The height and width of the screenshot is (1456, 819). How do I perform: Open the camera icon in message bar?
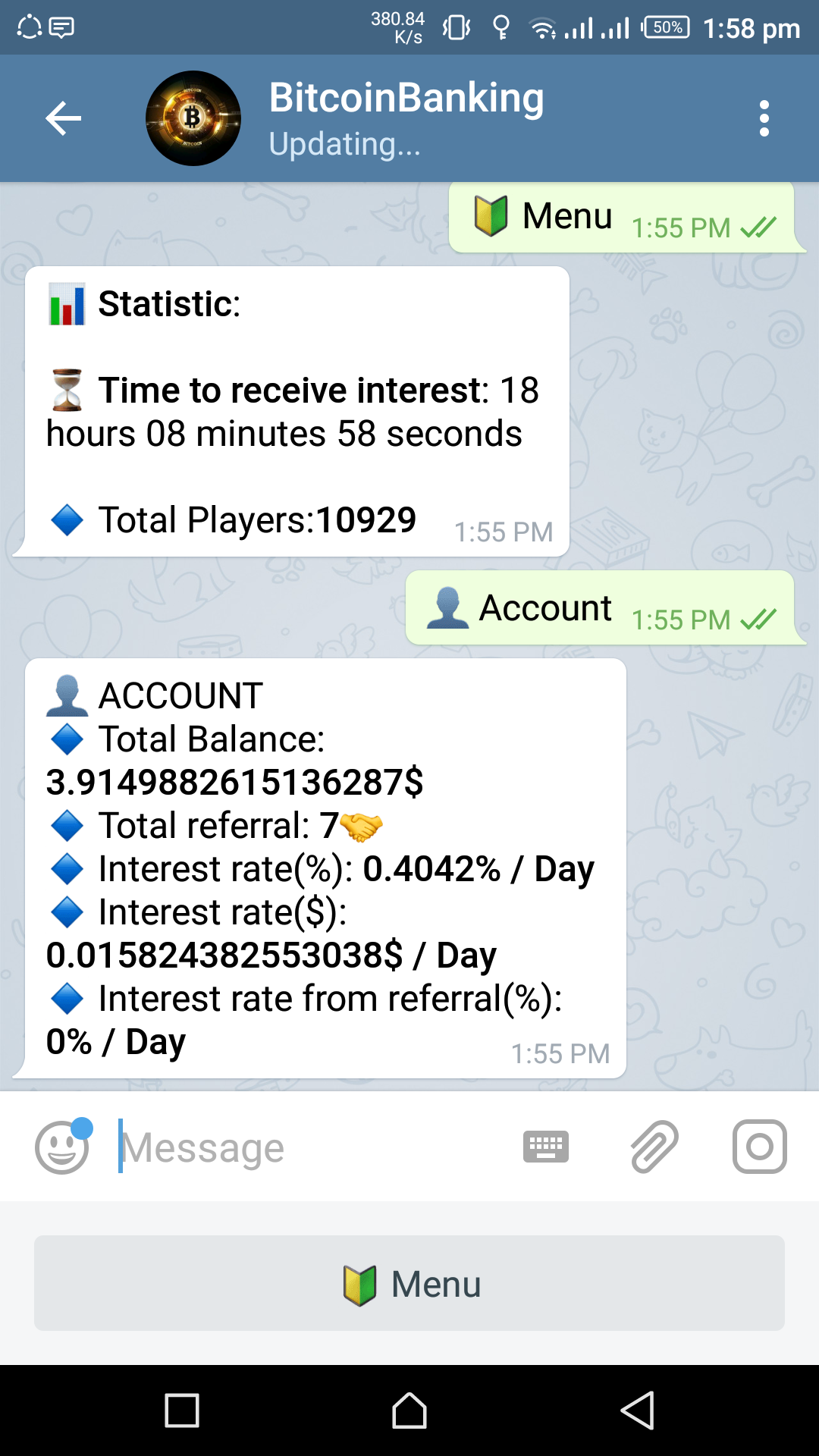coord(760,1147)
